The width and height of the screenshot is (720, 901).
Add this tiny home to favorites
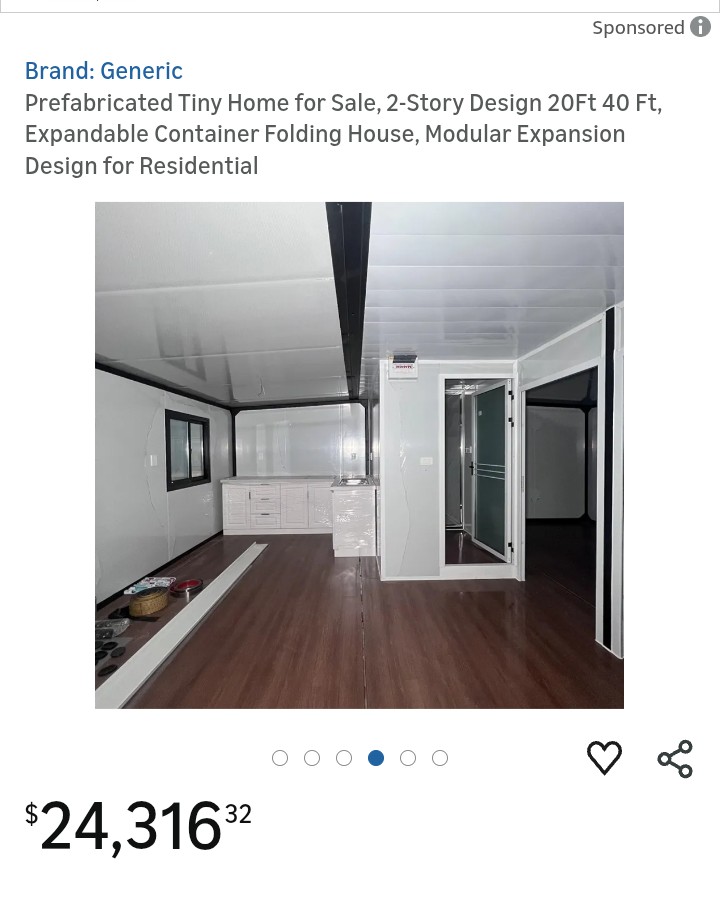604,758
